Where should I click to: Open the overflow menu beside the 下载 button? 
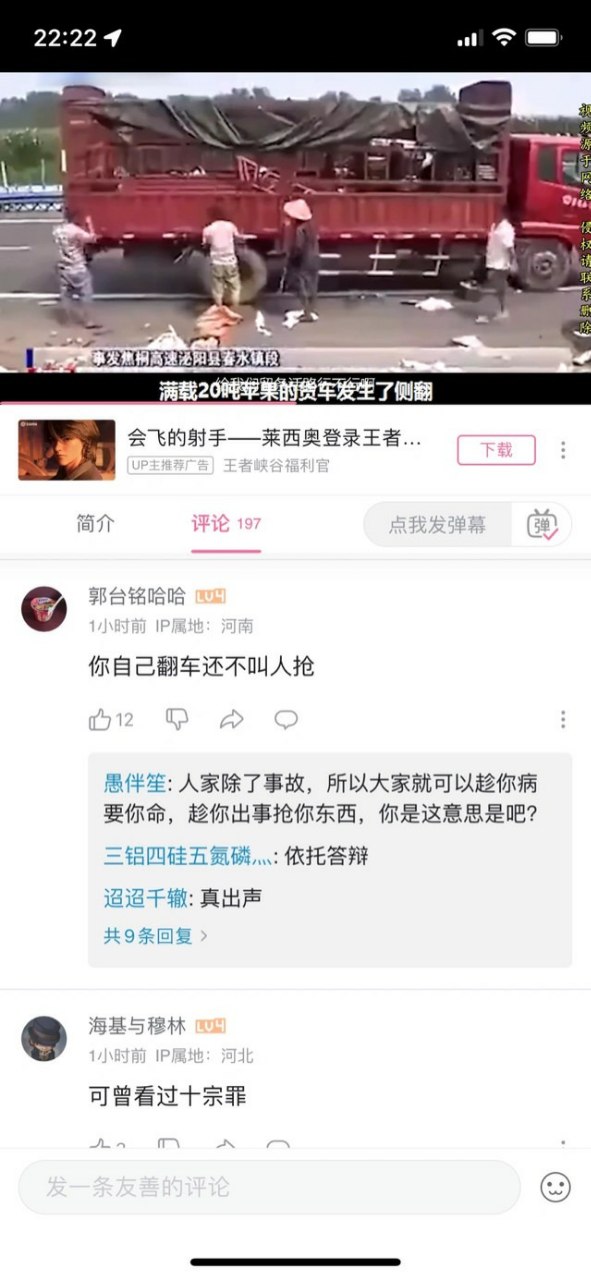563,450
